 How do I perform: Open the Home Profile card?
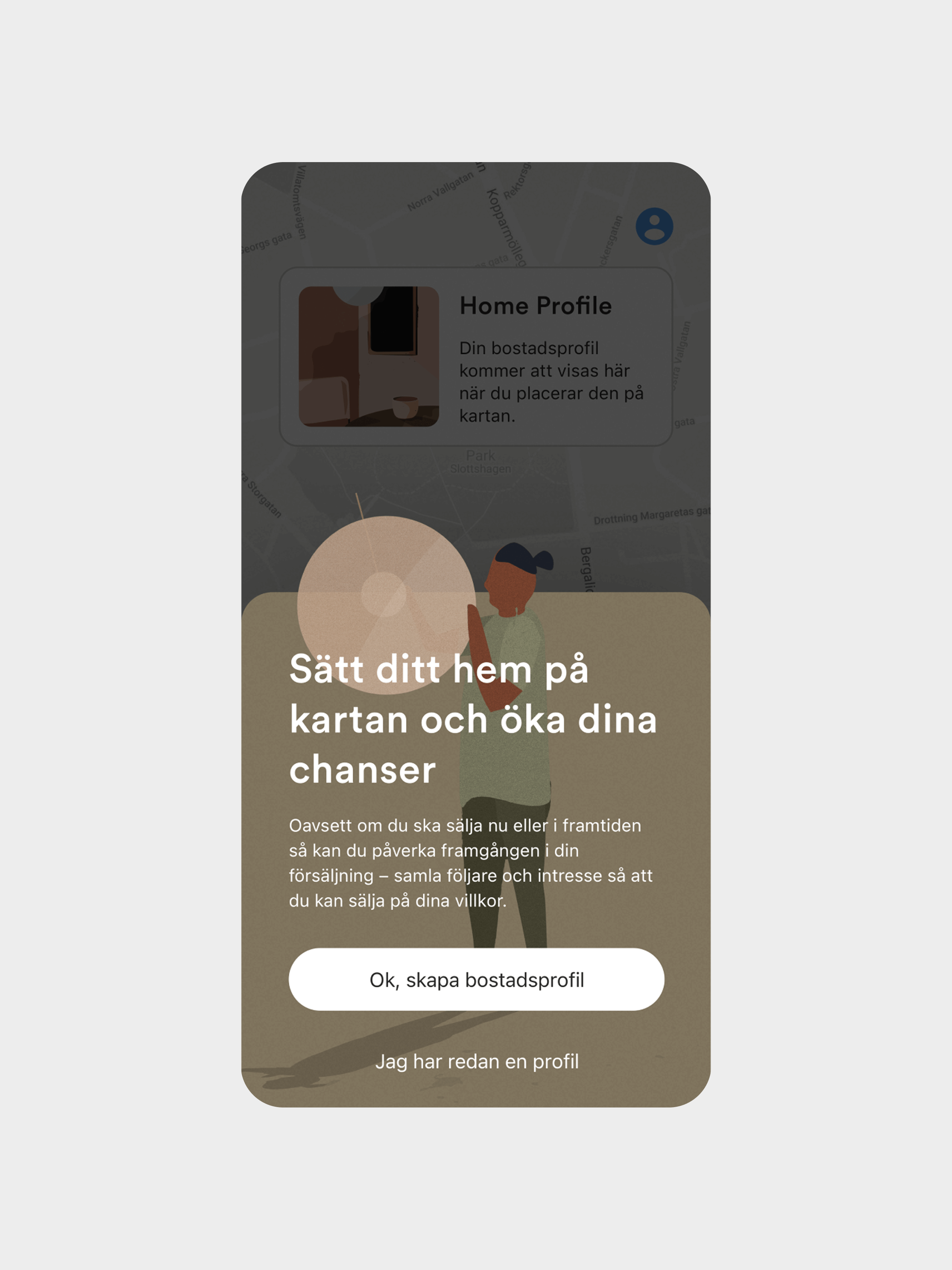tap(476, 357)
